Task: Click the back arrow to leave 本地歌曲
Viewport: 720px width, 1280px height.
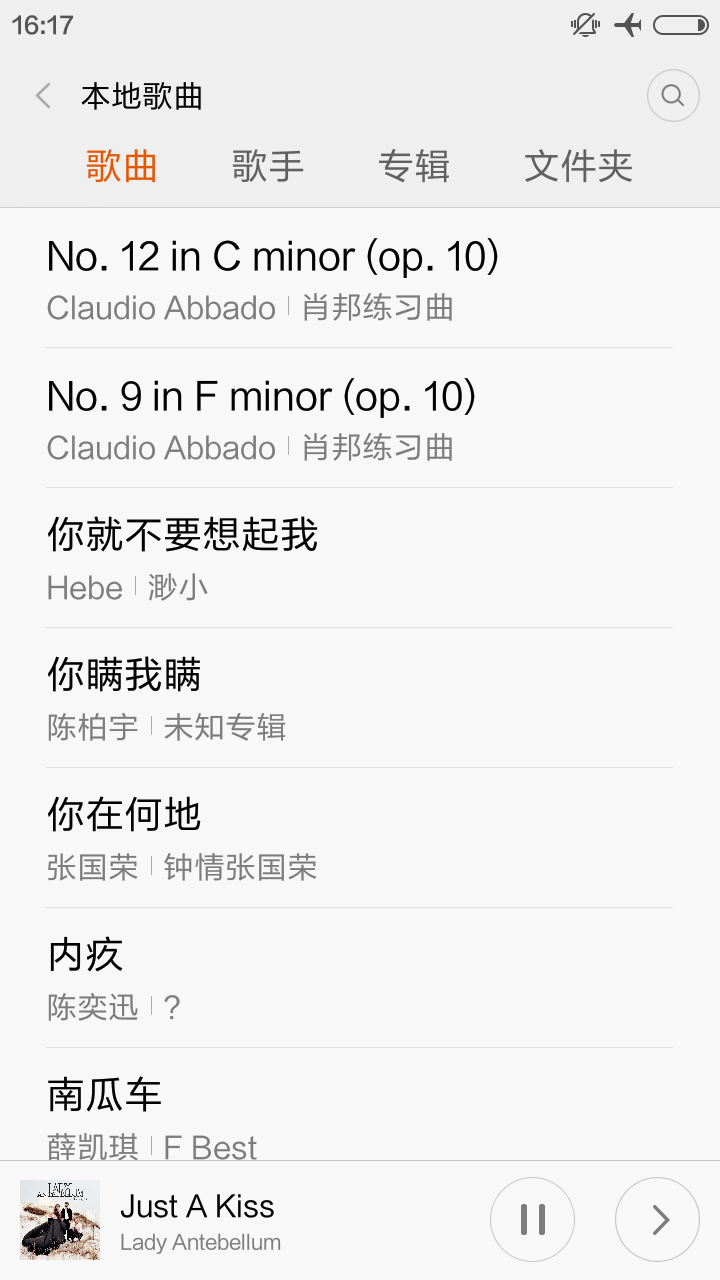Action: coord(42,95)
